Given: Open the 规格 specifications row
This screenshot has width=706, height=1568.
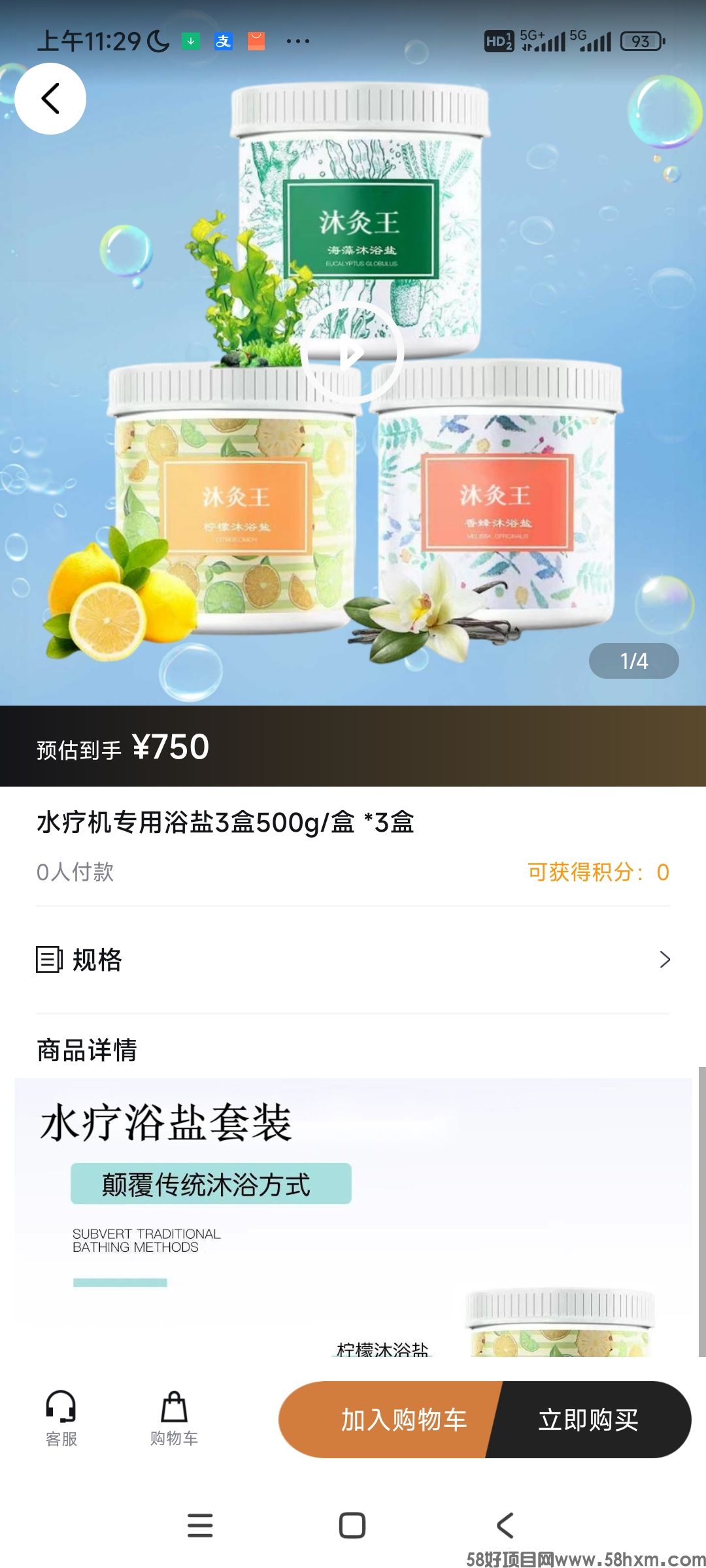Looking at the screenshot, I should [353, 960].
